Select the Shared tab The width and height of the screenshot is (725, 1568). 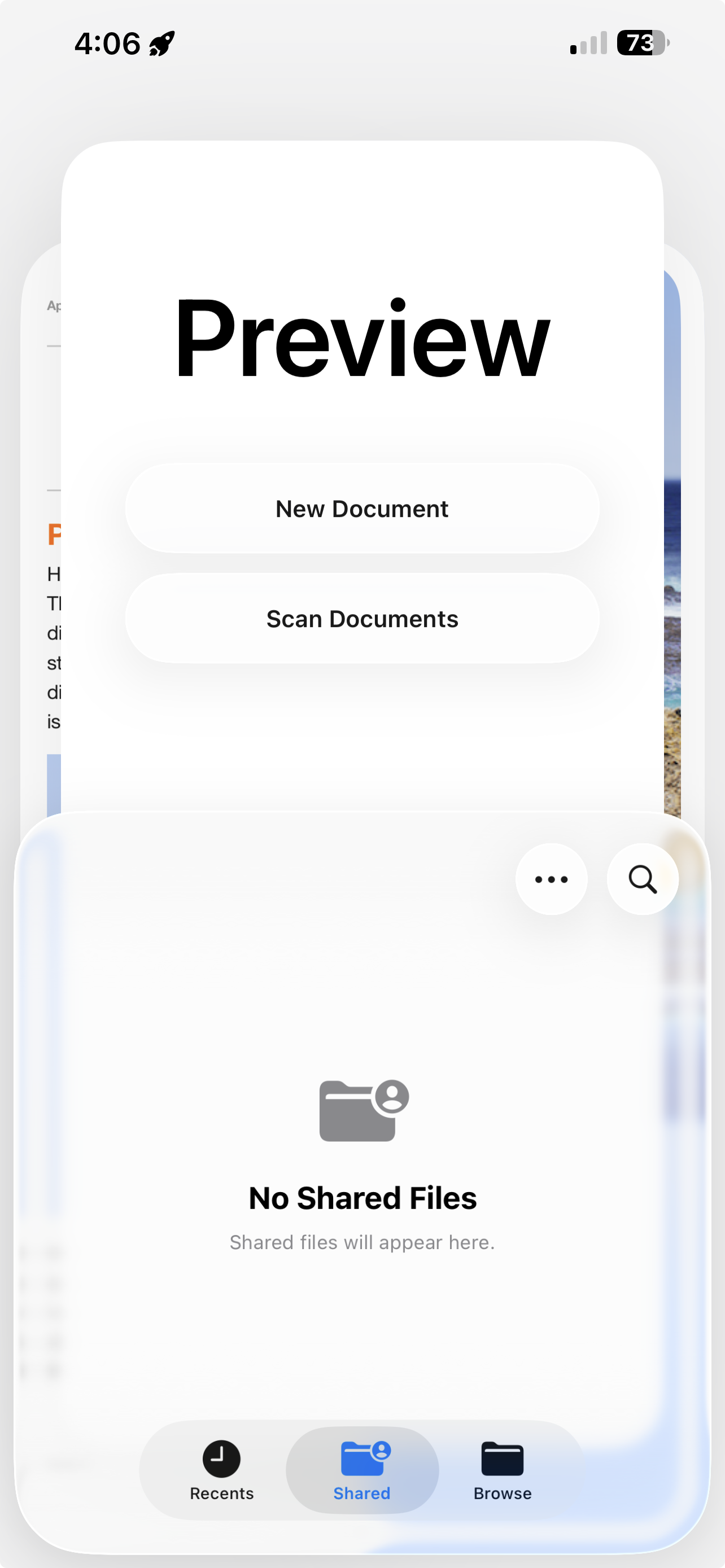362,1470
